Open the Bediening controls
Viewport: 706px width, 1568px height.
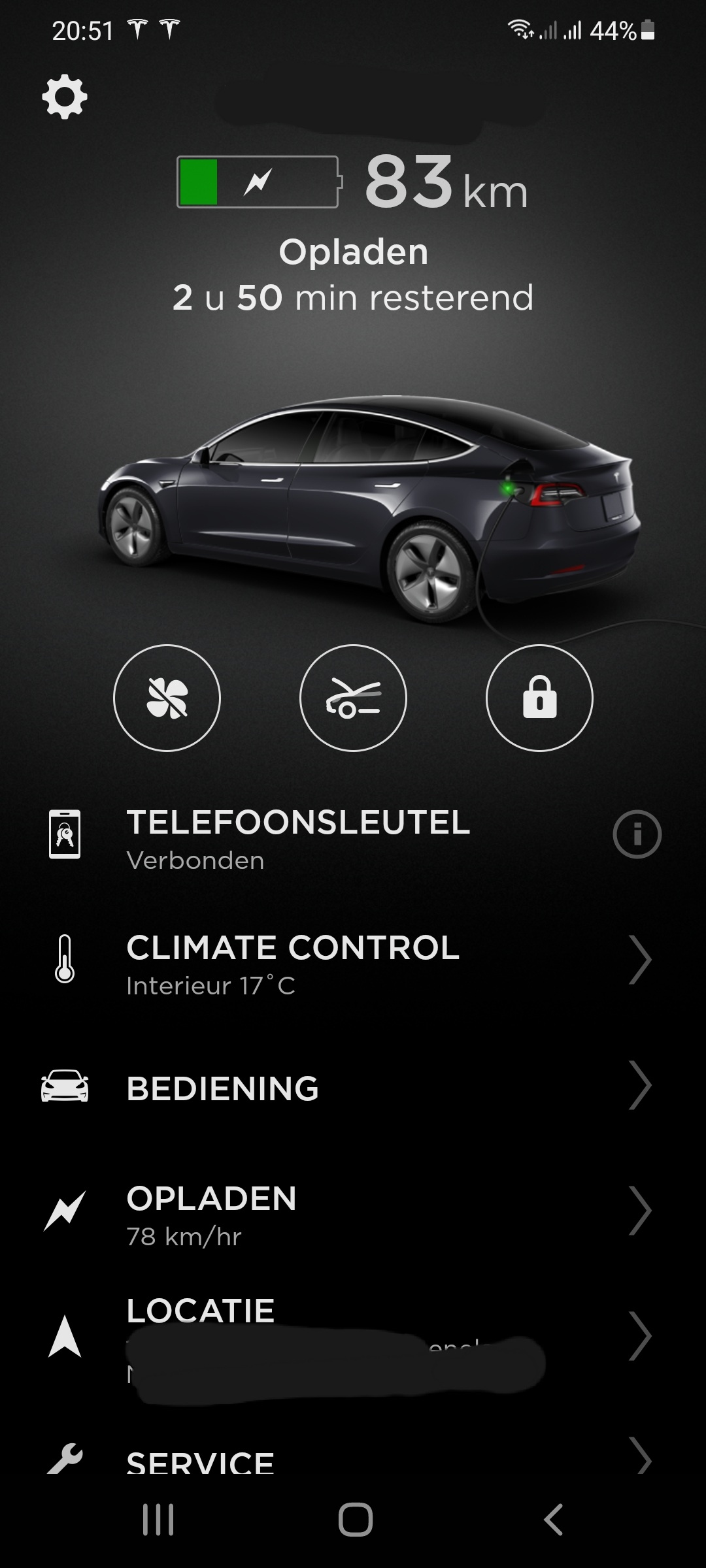353,1087
